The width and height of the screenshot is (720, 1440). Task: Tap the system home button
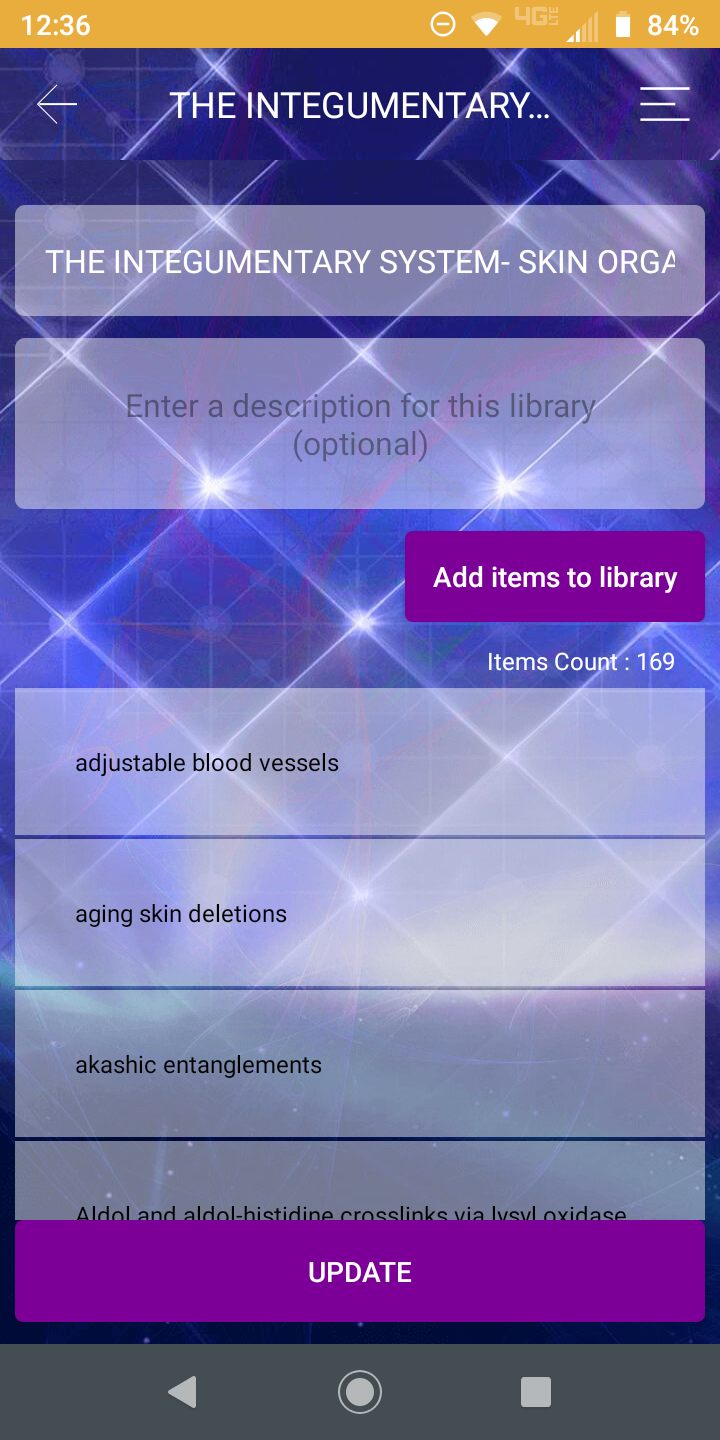(360, 1392)
